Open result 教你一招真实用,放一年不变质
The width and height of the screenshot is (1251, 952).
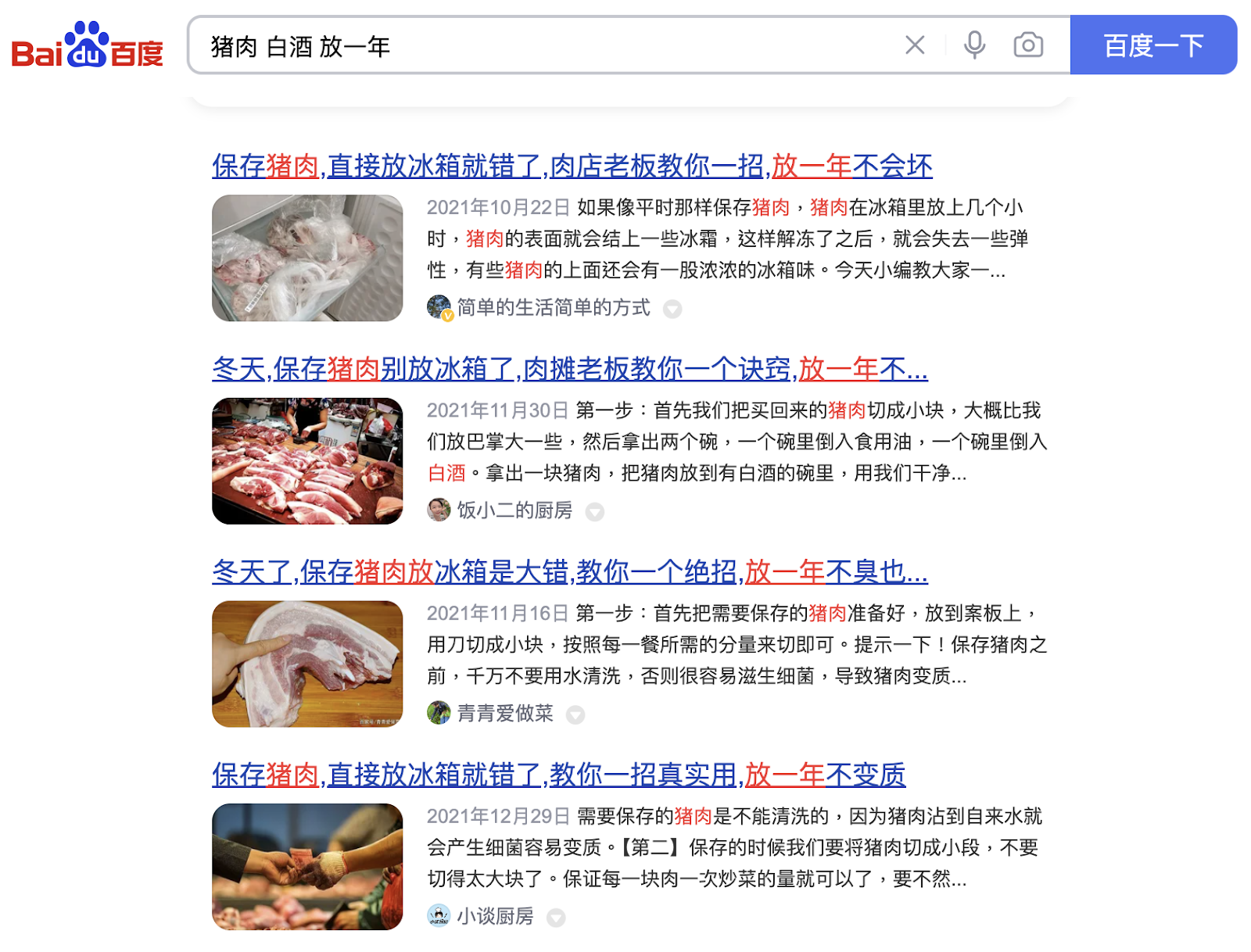tap(558, 775)
